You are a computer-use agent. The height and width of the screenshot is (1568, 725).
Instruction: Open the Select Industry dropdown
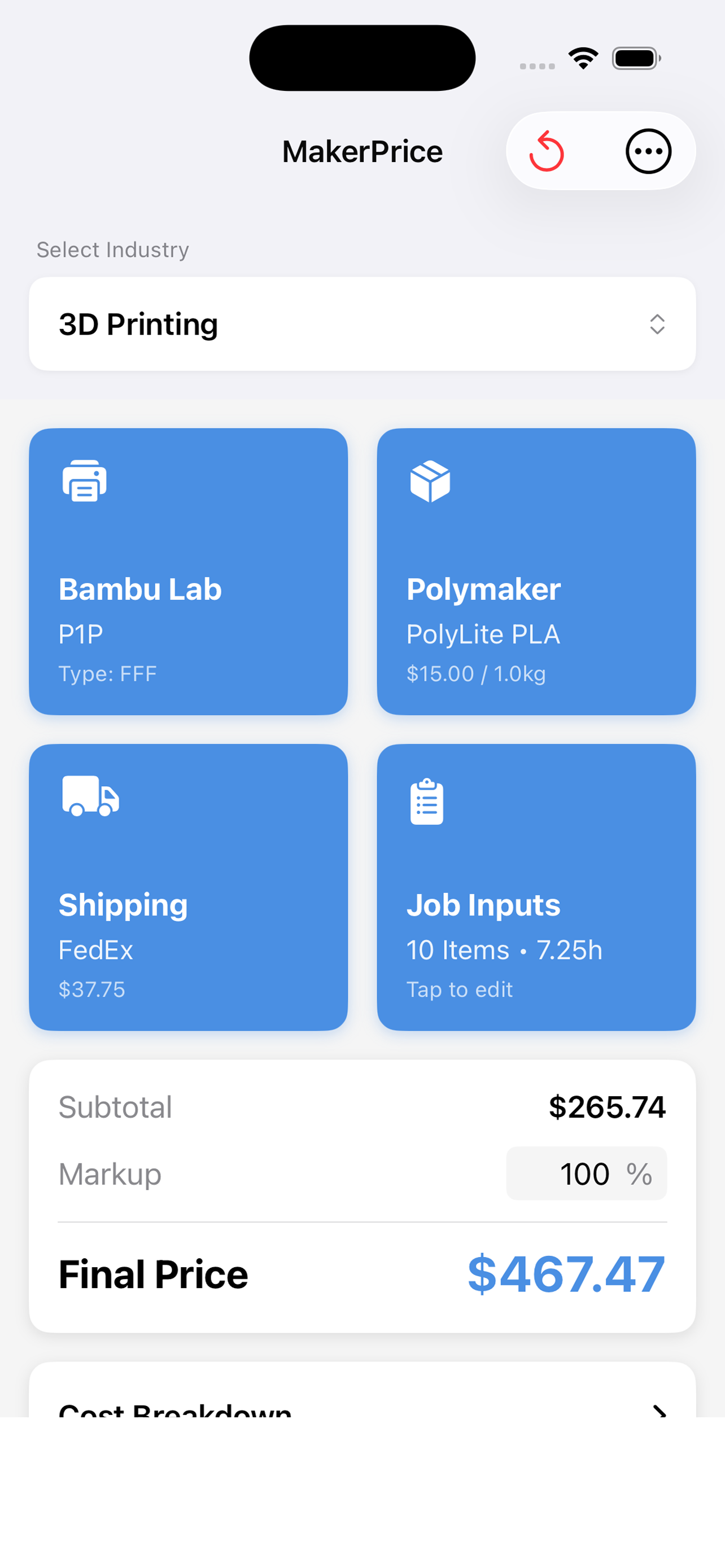point(362,323)
